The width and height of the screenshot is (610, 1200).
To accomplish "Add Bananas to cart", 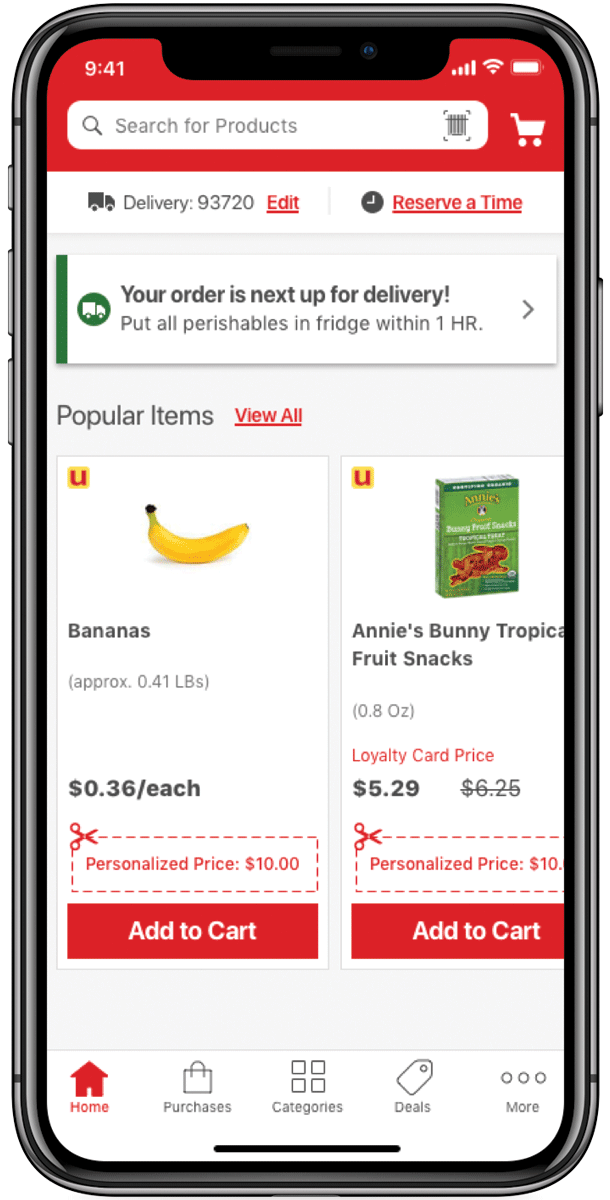I will coord(193,931).
